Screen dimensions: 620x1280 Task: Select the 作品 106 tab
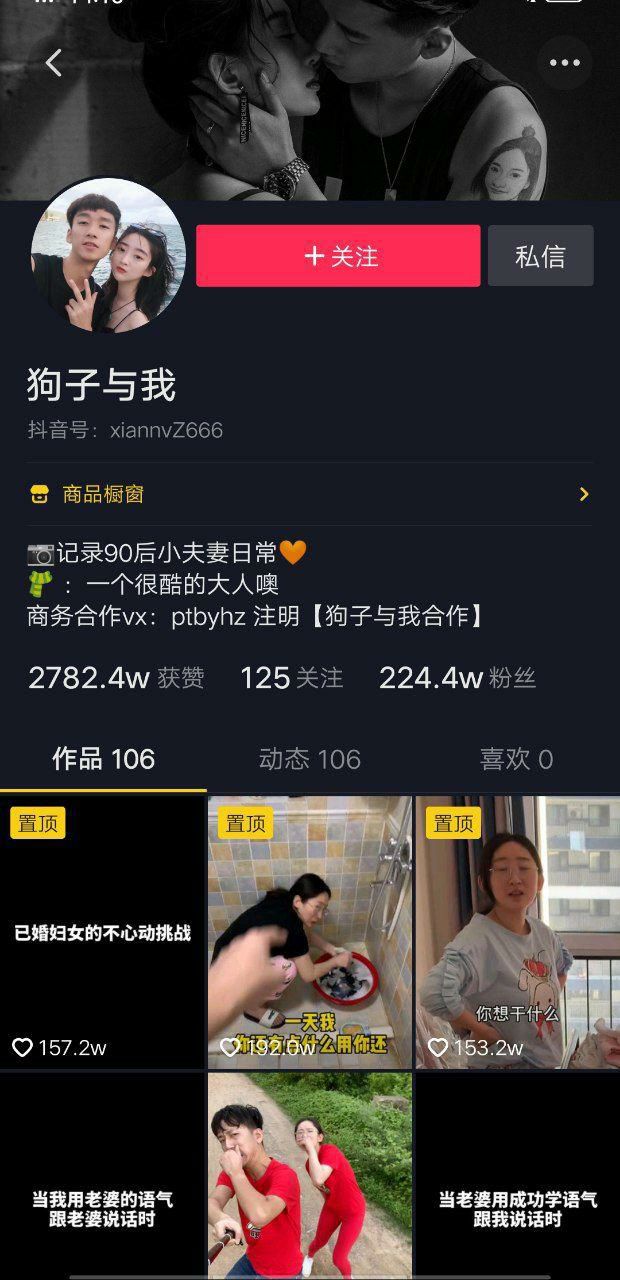point(103,759)
